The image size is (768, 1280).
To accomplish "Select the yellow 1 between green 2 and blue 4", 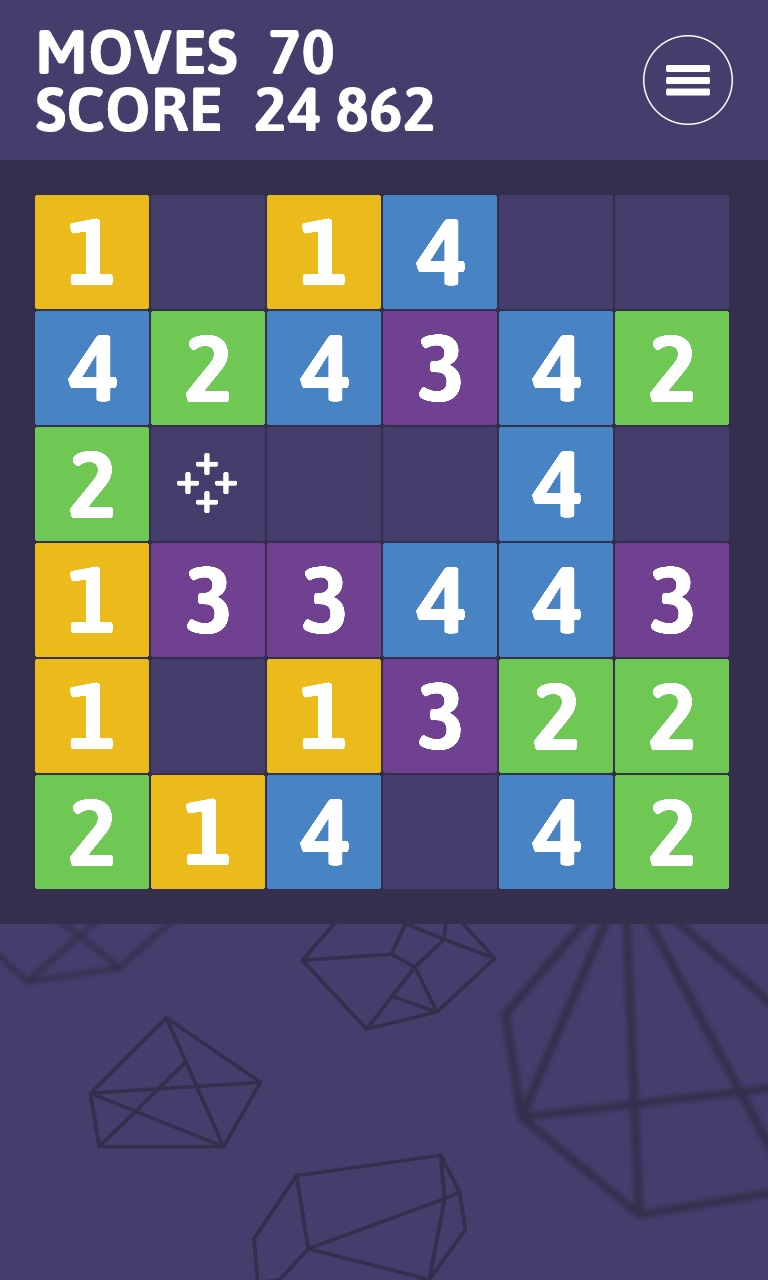I will 207,832.
